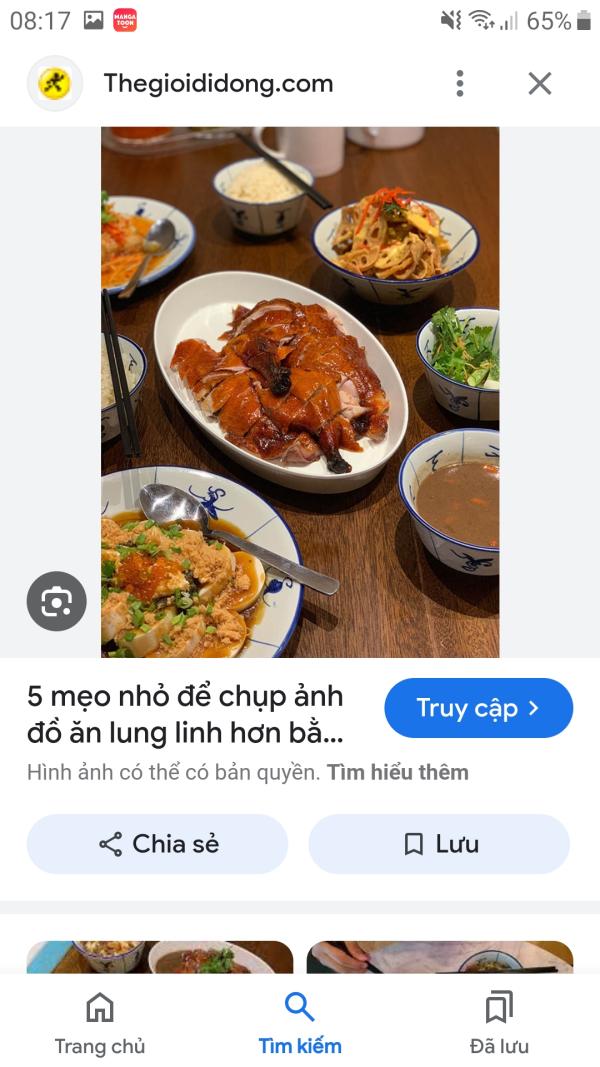Open the Tìm hiểu thêm link

(x=397, y=772)
